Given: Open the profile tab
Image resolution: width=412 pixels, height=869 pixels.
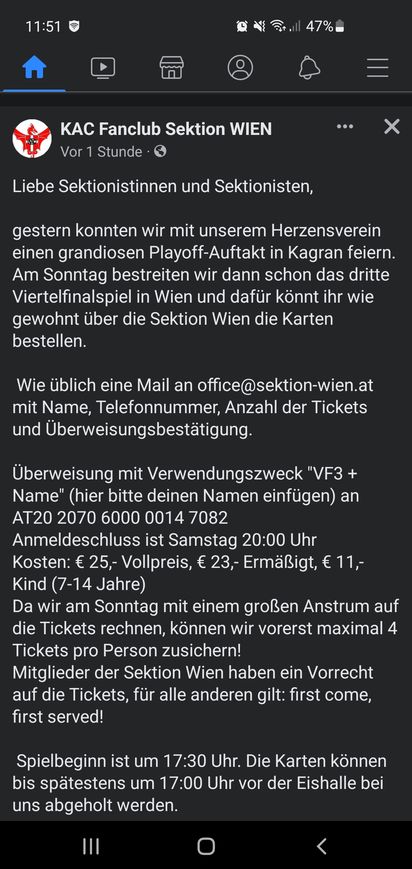Looking at the screenshot, I should [240, 68].
